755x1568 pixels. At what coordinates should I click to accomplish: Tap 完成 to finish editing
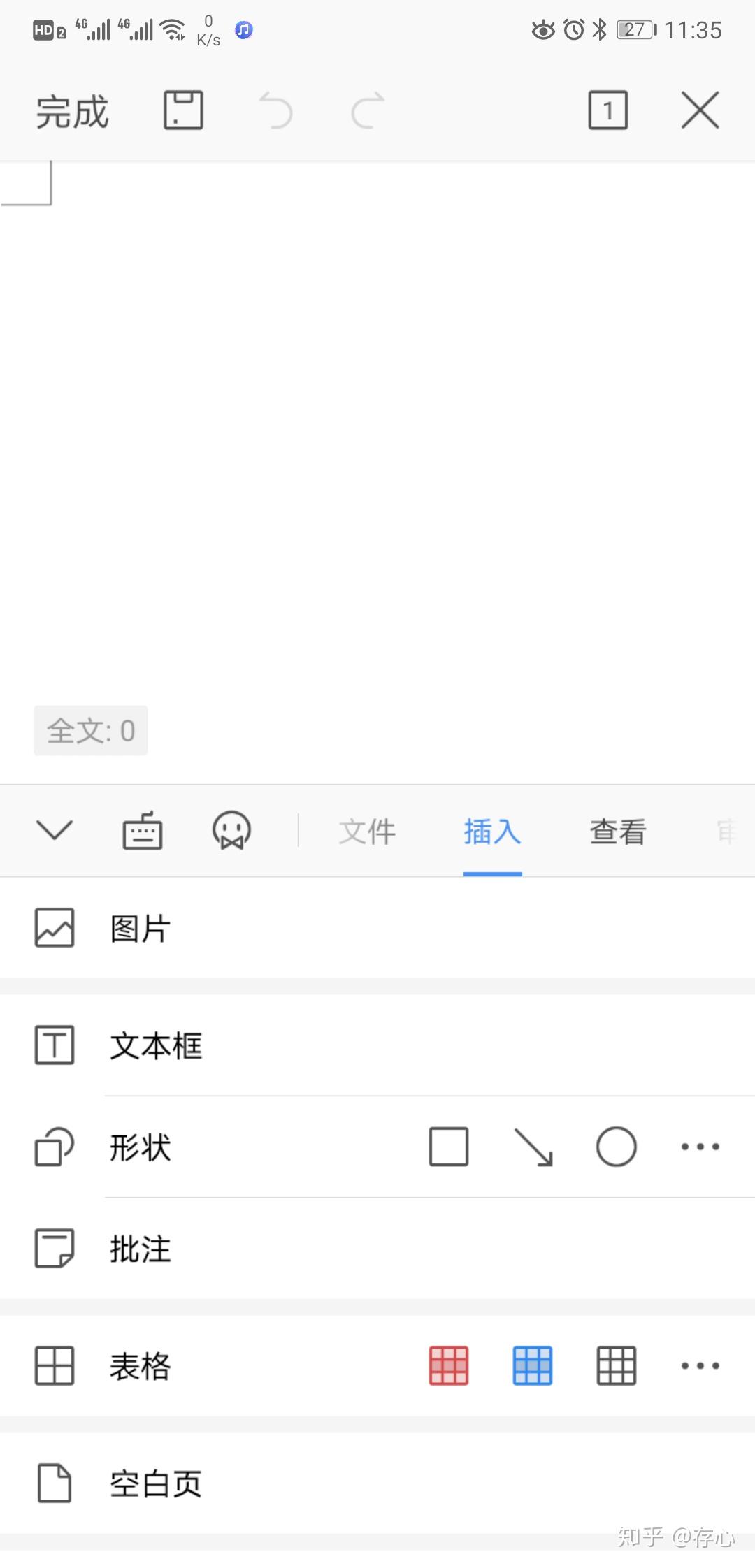point(72,111)
